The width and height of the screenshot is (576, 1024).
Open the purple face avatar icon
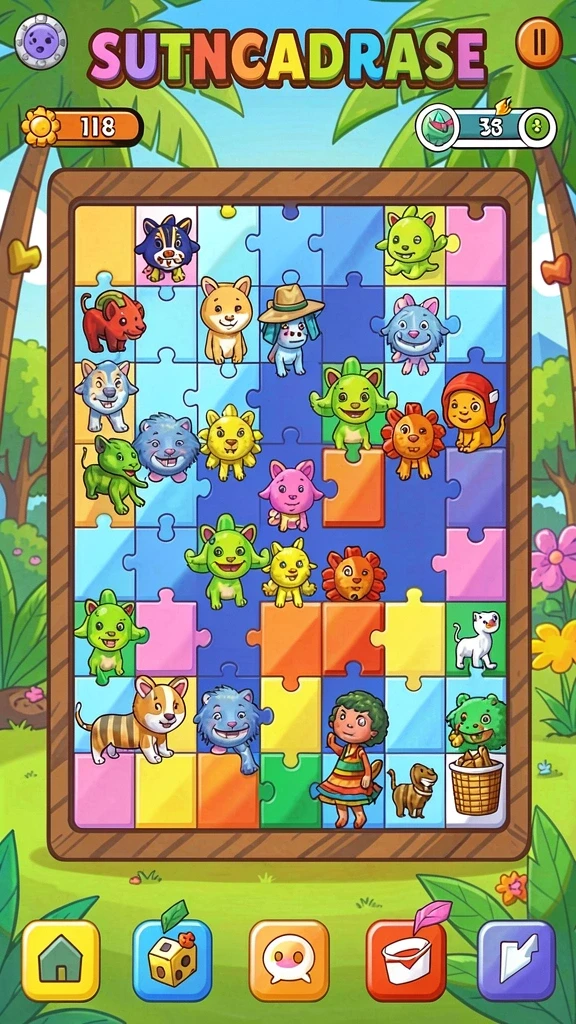pyautogui.click(x=40, y=42)
